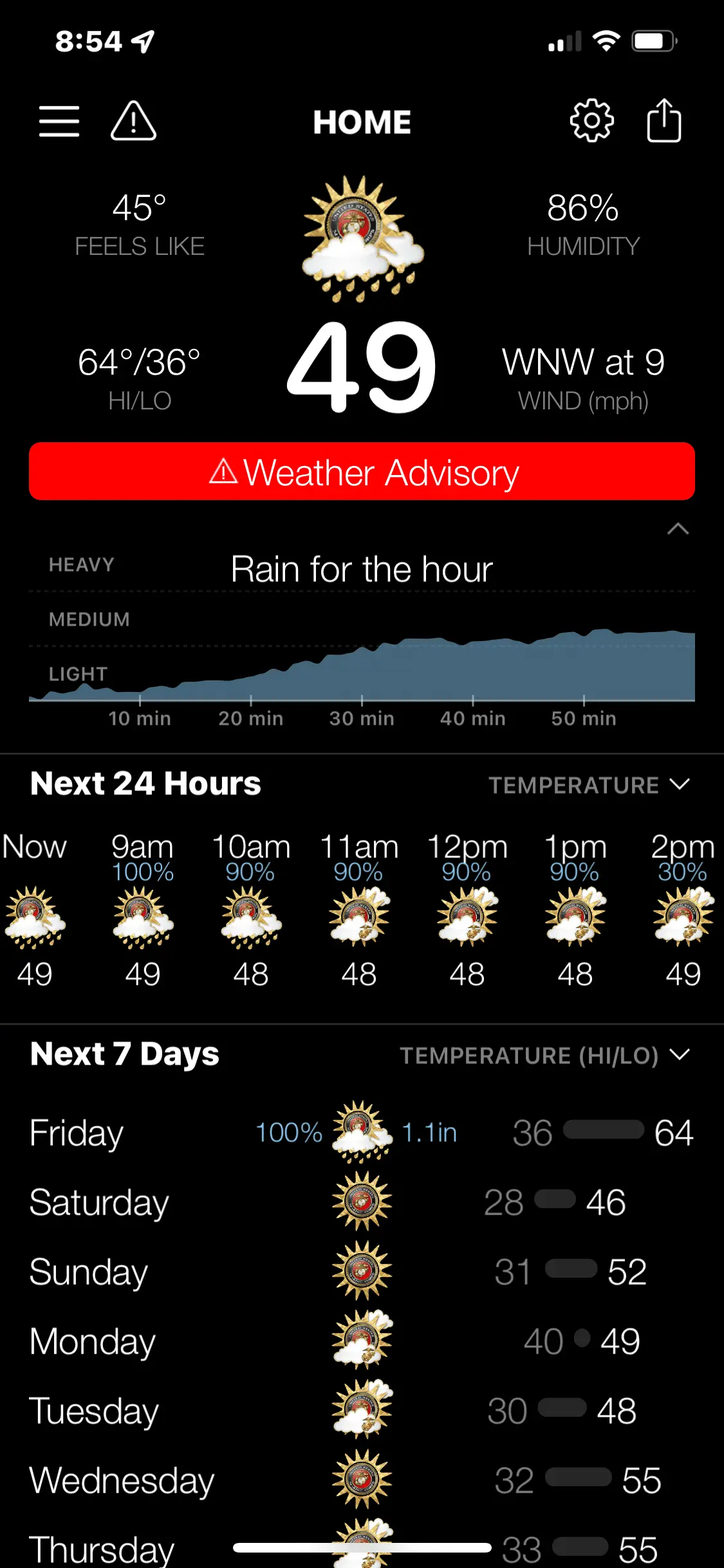Image resolution: width=724 pixels, height=1568 pixels.
Task: Open Monday's forecast row
Action: tap(362, 1341)
